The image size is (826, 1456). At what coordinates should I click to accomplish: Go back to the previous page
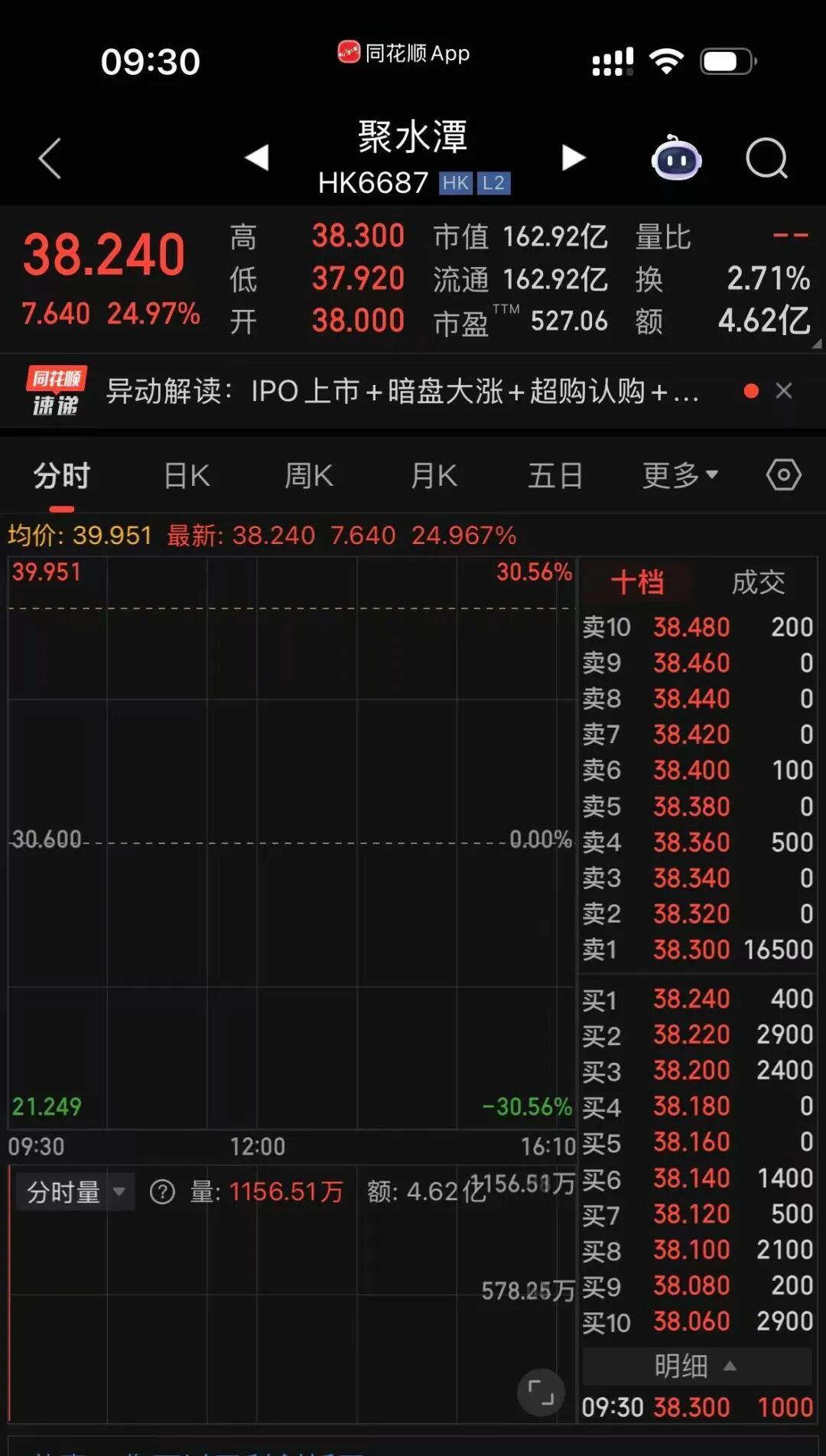[50, 158]
